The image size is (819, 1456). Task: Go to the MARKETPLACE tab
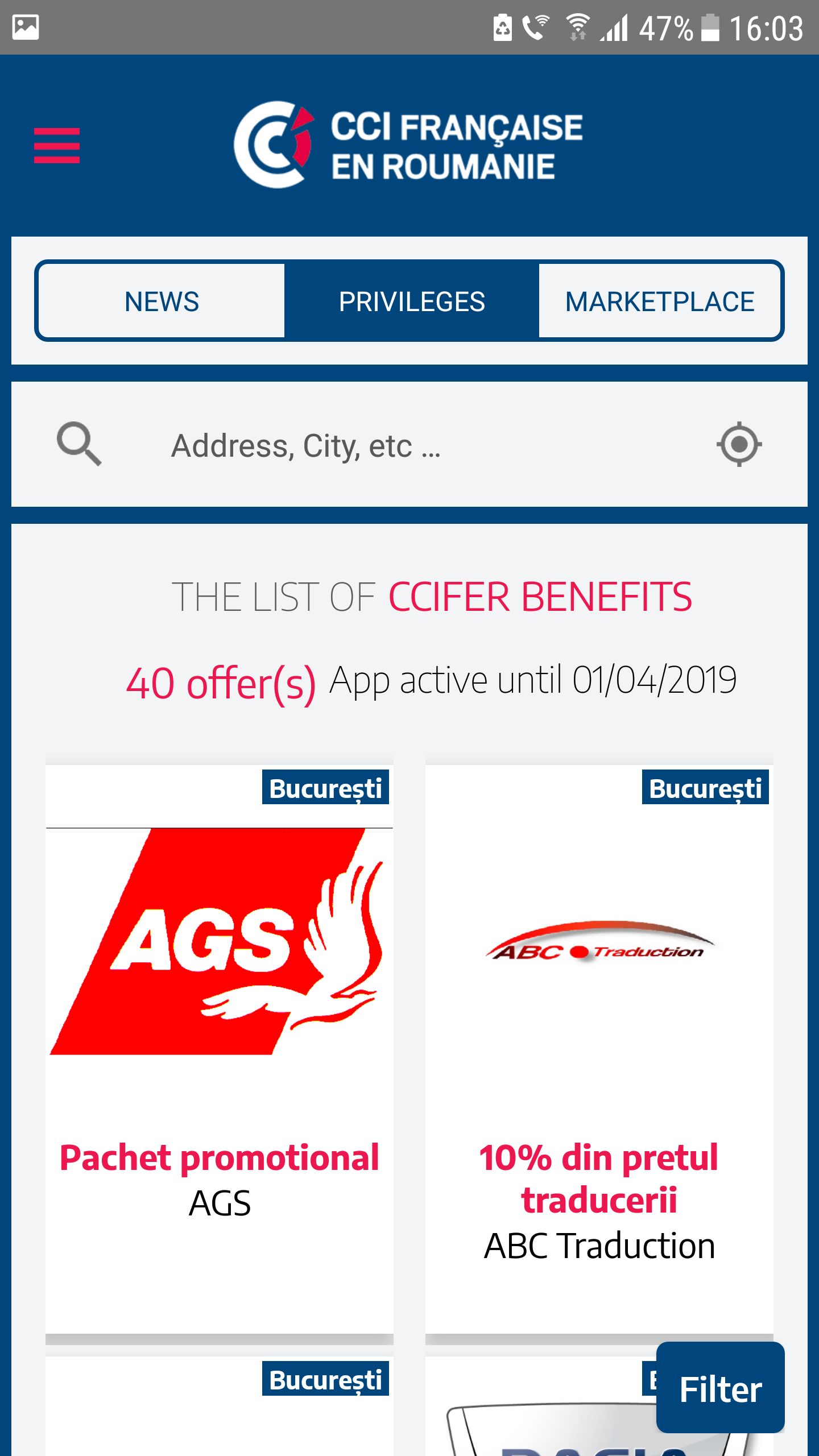tap(660, 301)
